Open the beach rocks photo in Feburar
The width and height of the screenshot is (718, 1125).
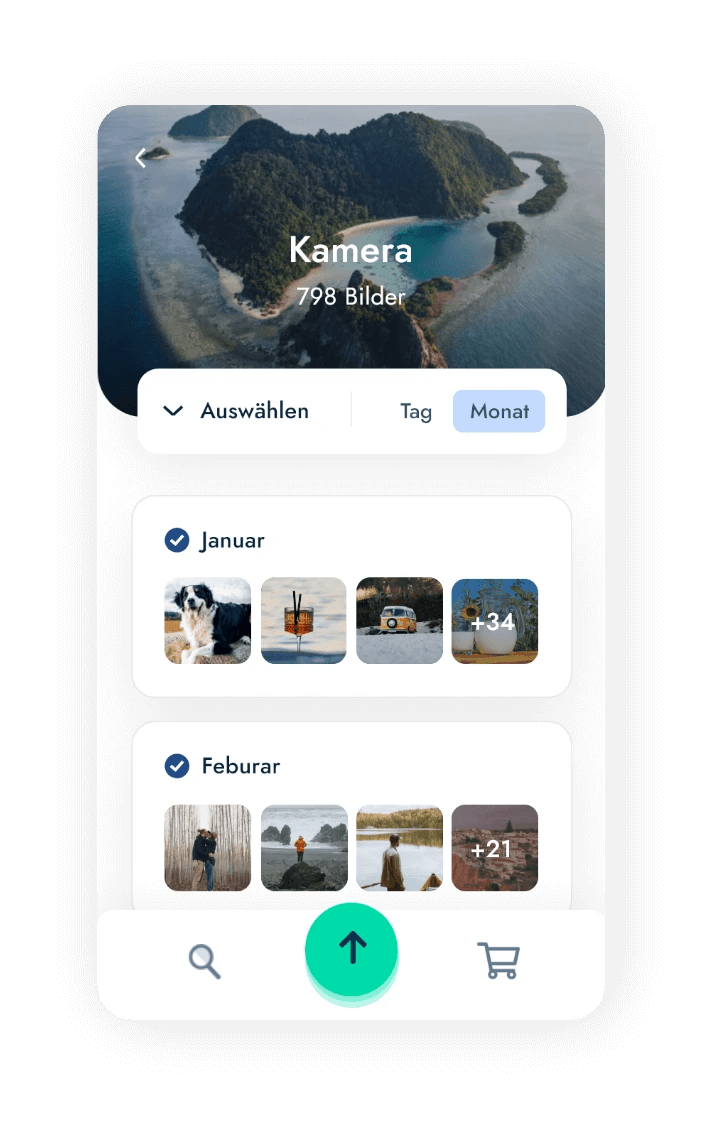[304, 847]
